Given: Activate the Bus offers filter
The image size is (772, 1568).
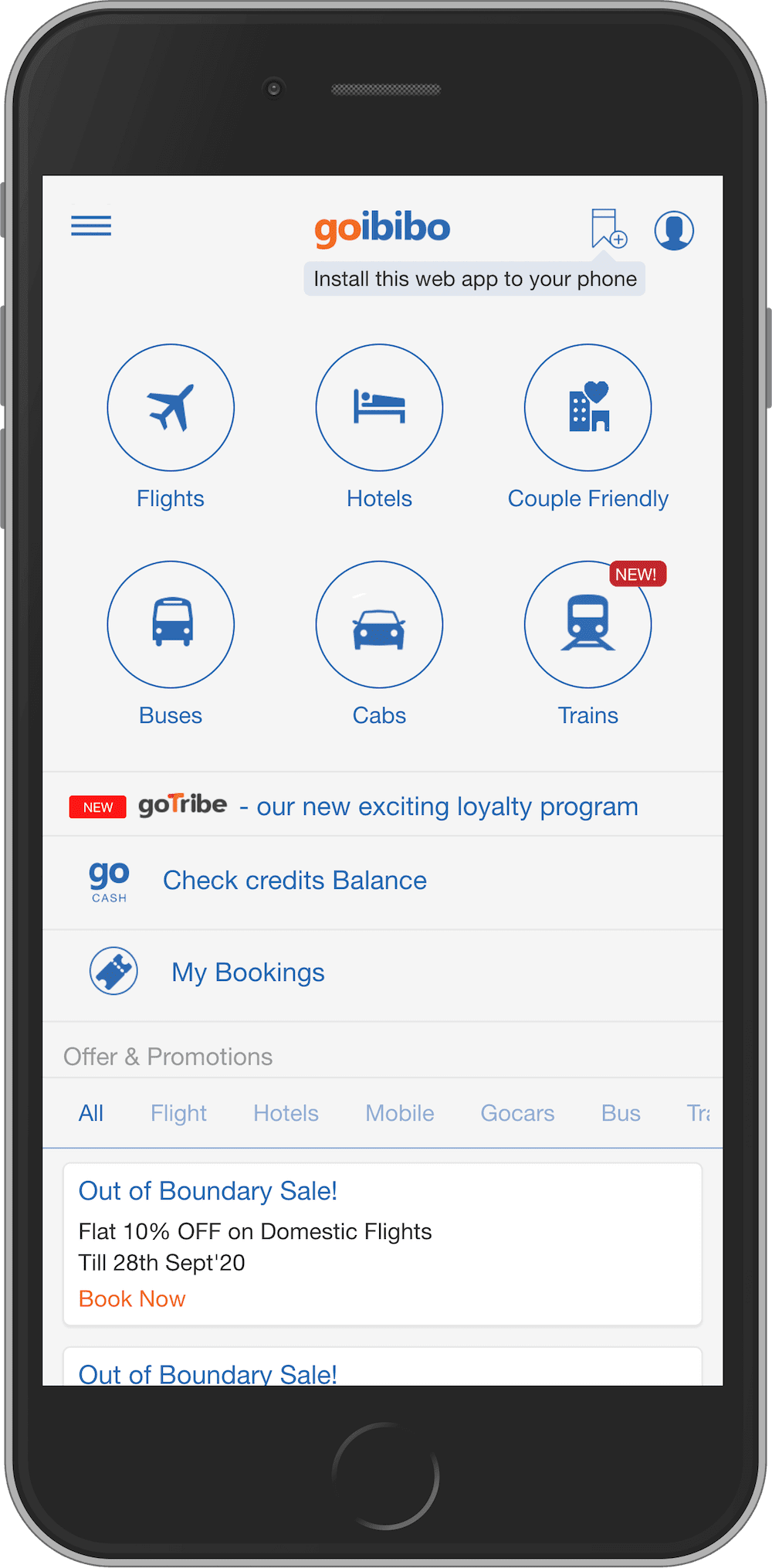Looking at the screenshot, I should (x=619, y=1113).
